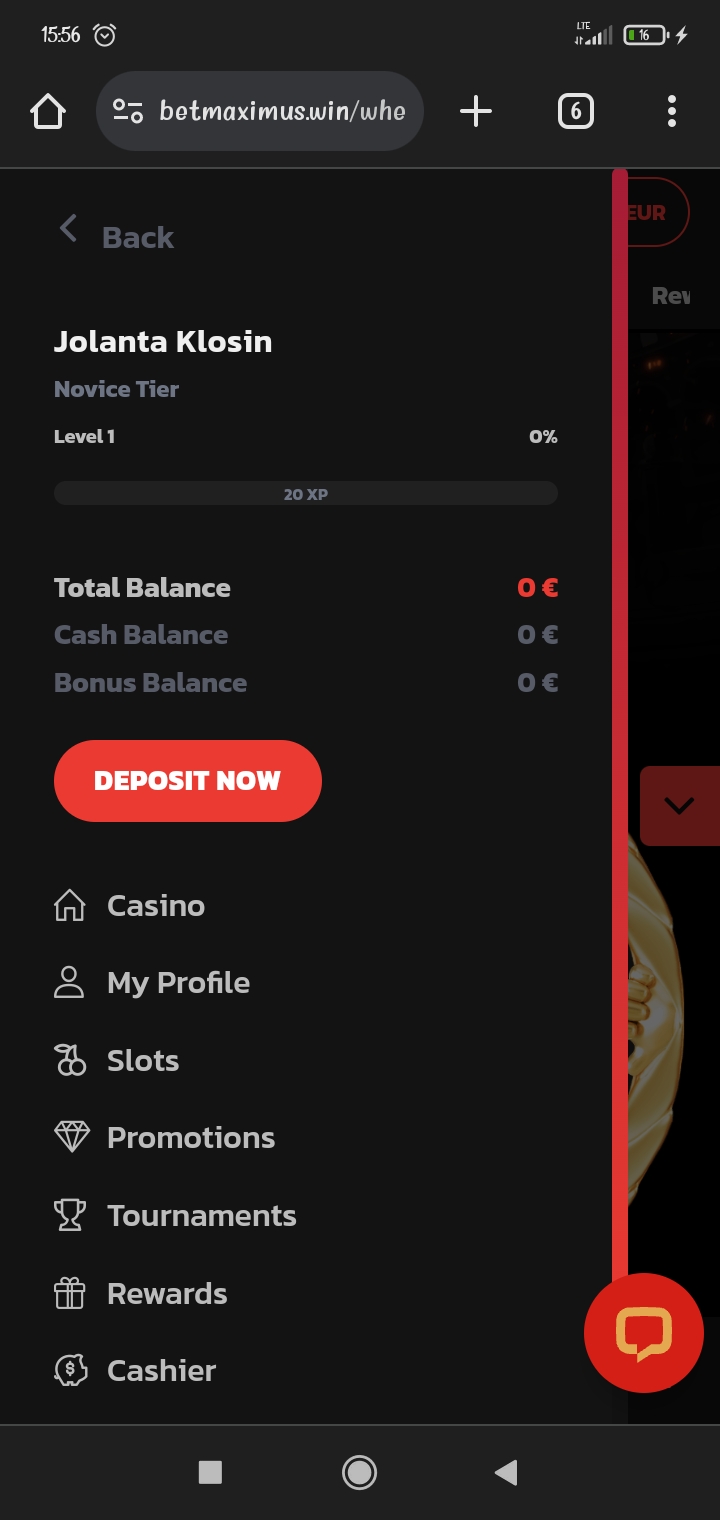Tap the system back navigation button
The height and width of the screenshot is (1520, 720).
coord(506,1472)
